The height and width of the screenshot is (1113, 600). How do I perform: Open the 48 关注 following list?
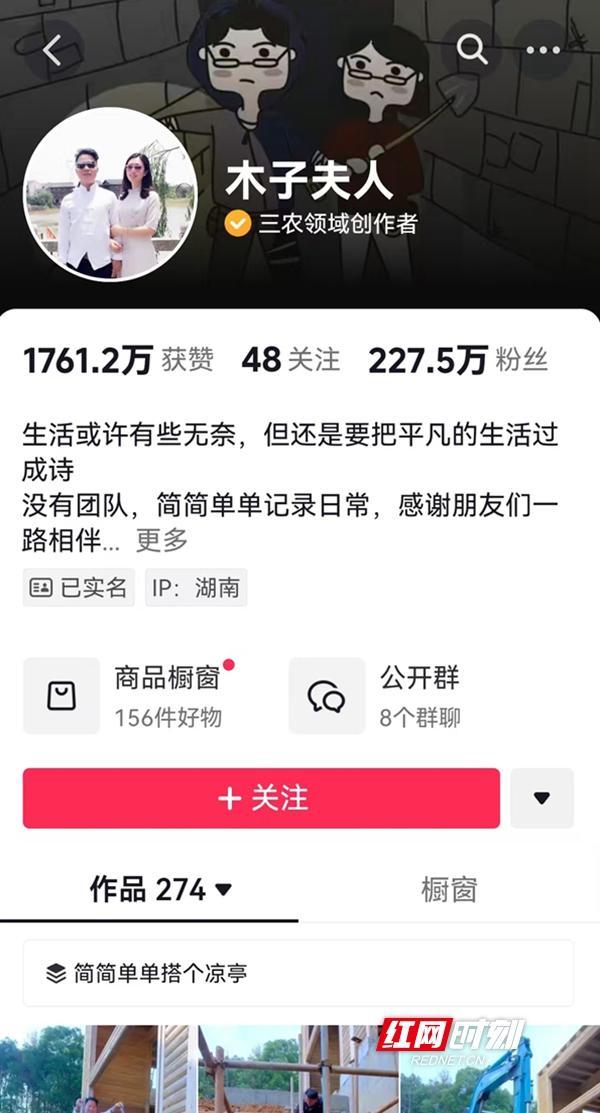(x=291, y=361)
